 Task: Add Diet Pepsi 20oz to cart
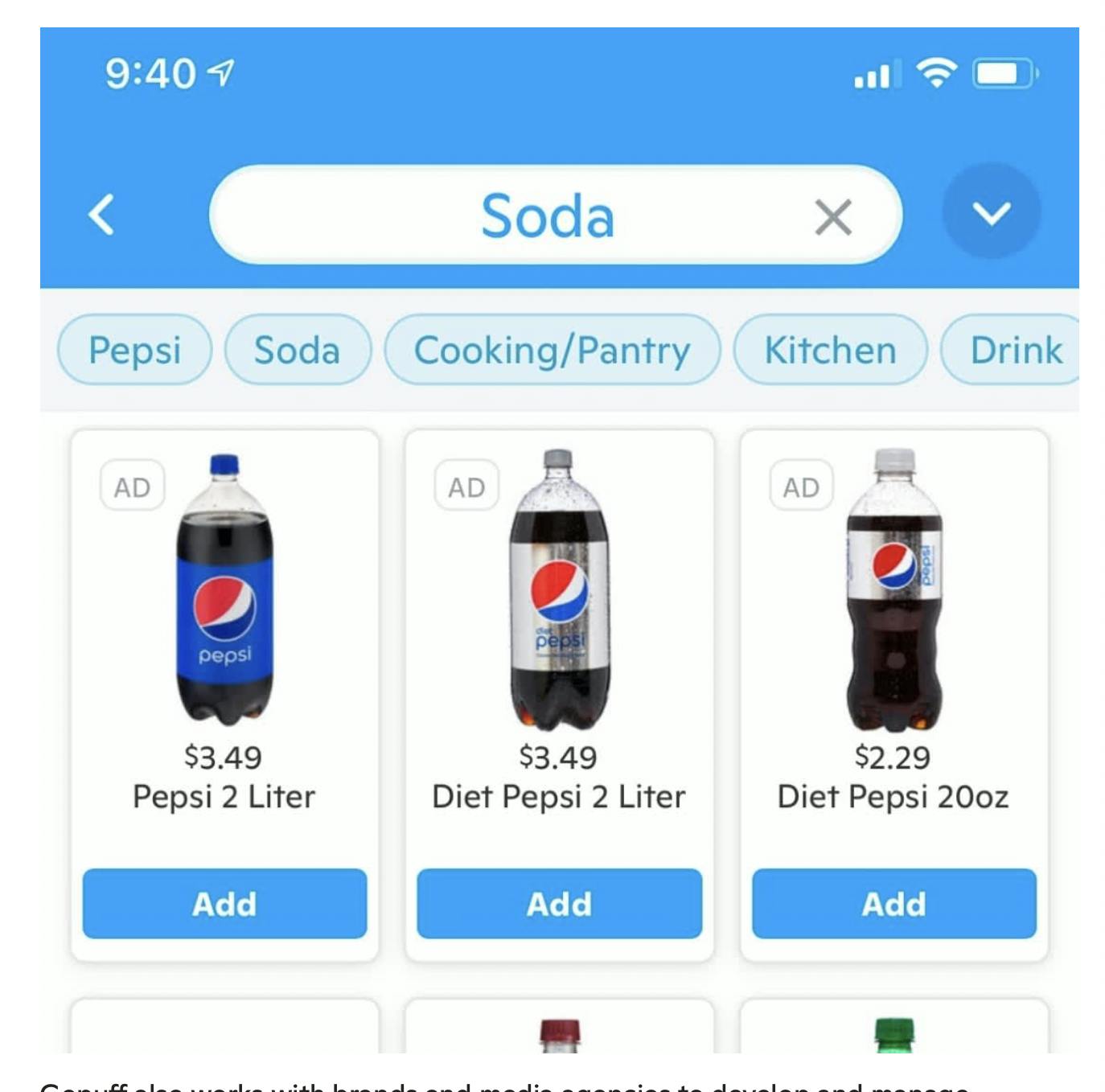(x=893, y=903)
